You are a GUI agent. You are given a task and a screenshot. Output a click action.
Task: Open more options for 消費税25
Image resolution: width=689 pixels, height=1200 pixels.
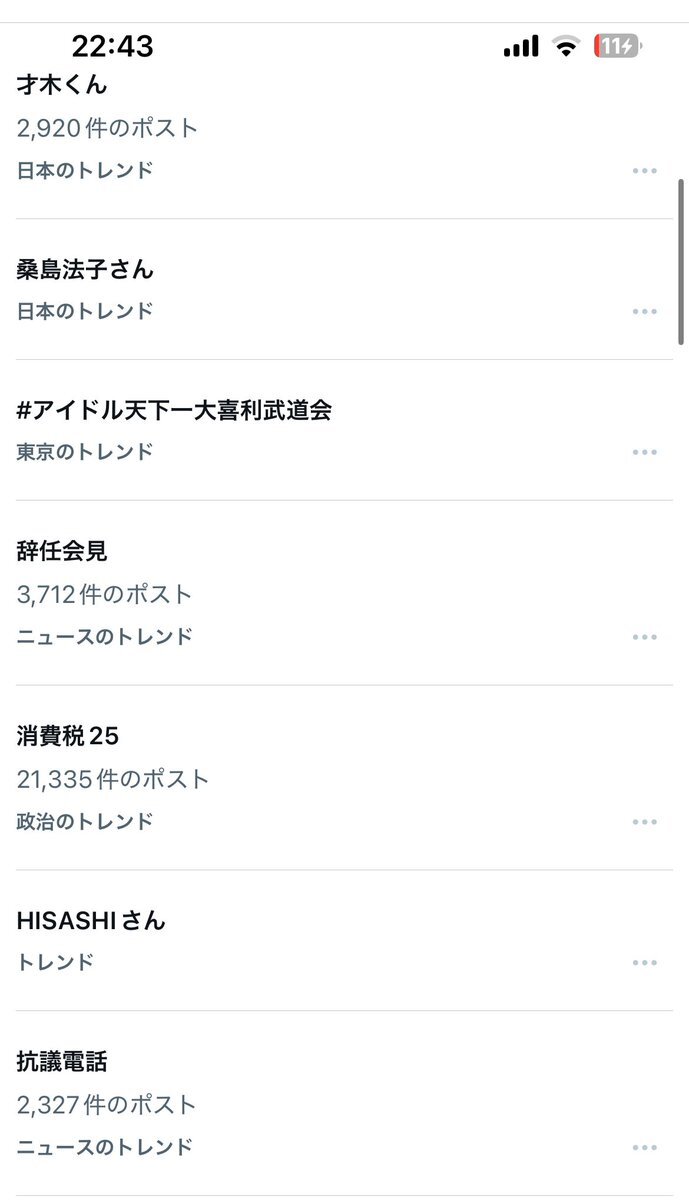coord(645,823)
